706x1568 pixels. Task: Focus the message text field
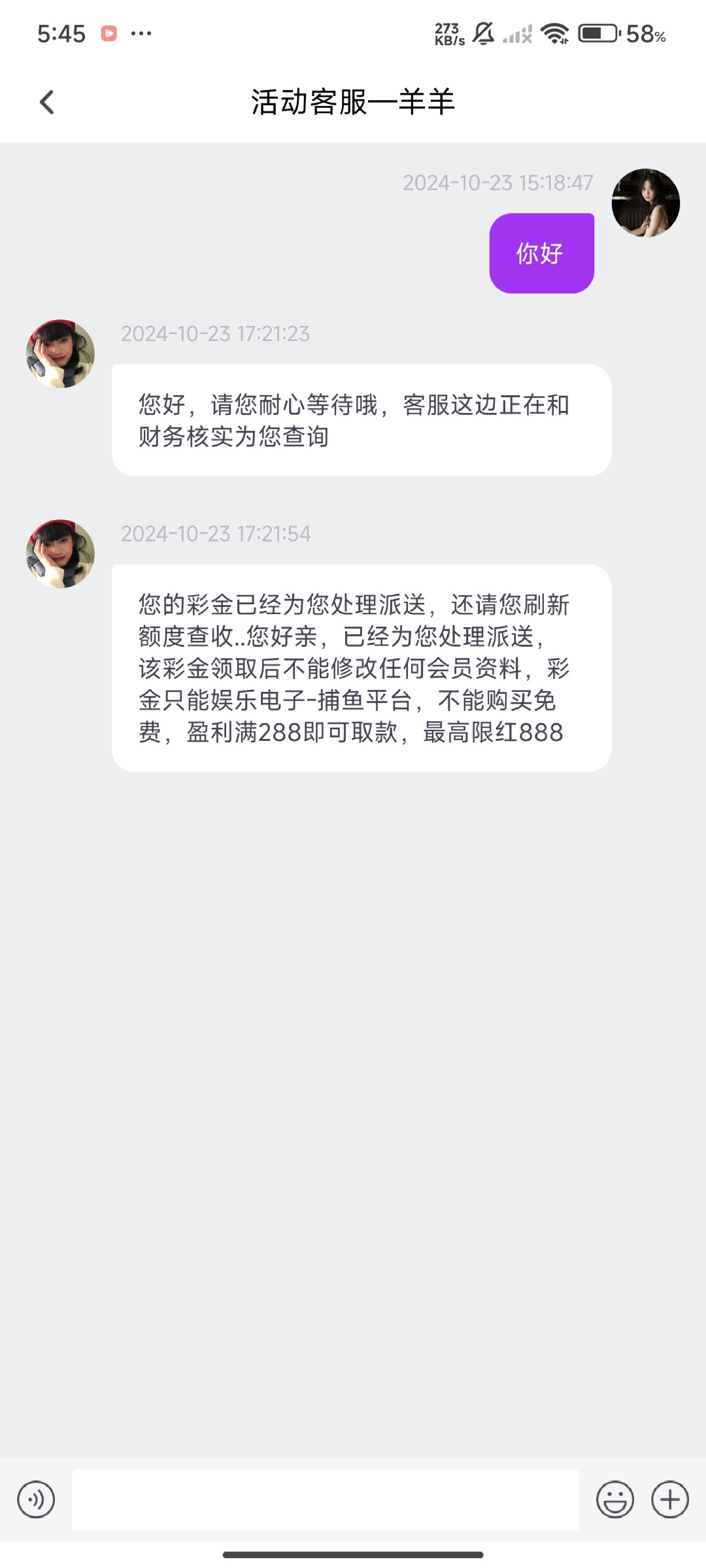(325, 1499)
